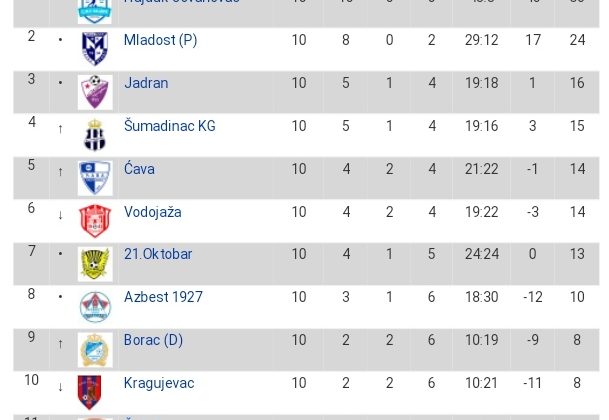Open Jadran team page
The image size is (609, 420).
(x=146, y=83)
